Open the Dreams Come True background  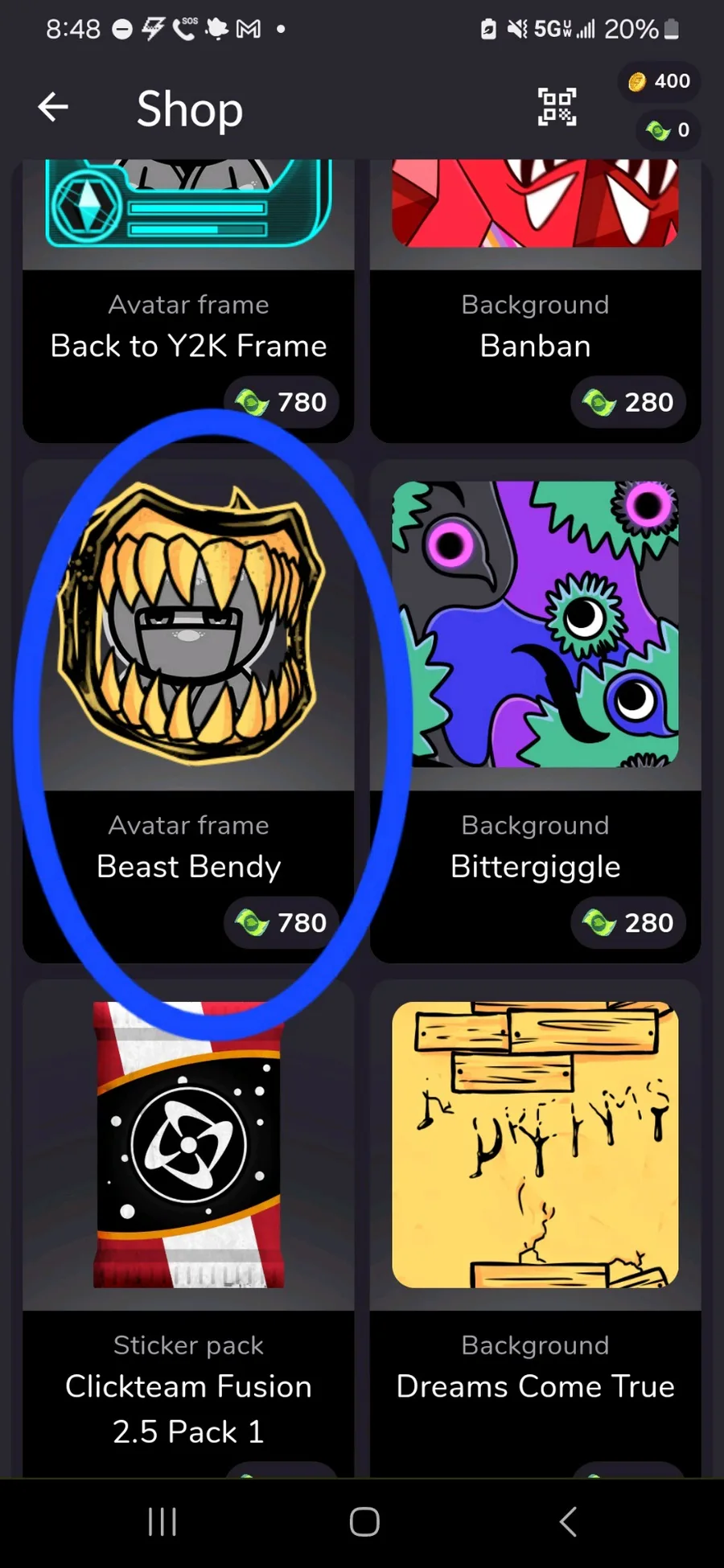(535, 1229)
